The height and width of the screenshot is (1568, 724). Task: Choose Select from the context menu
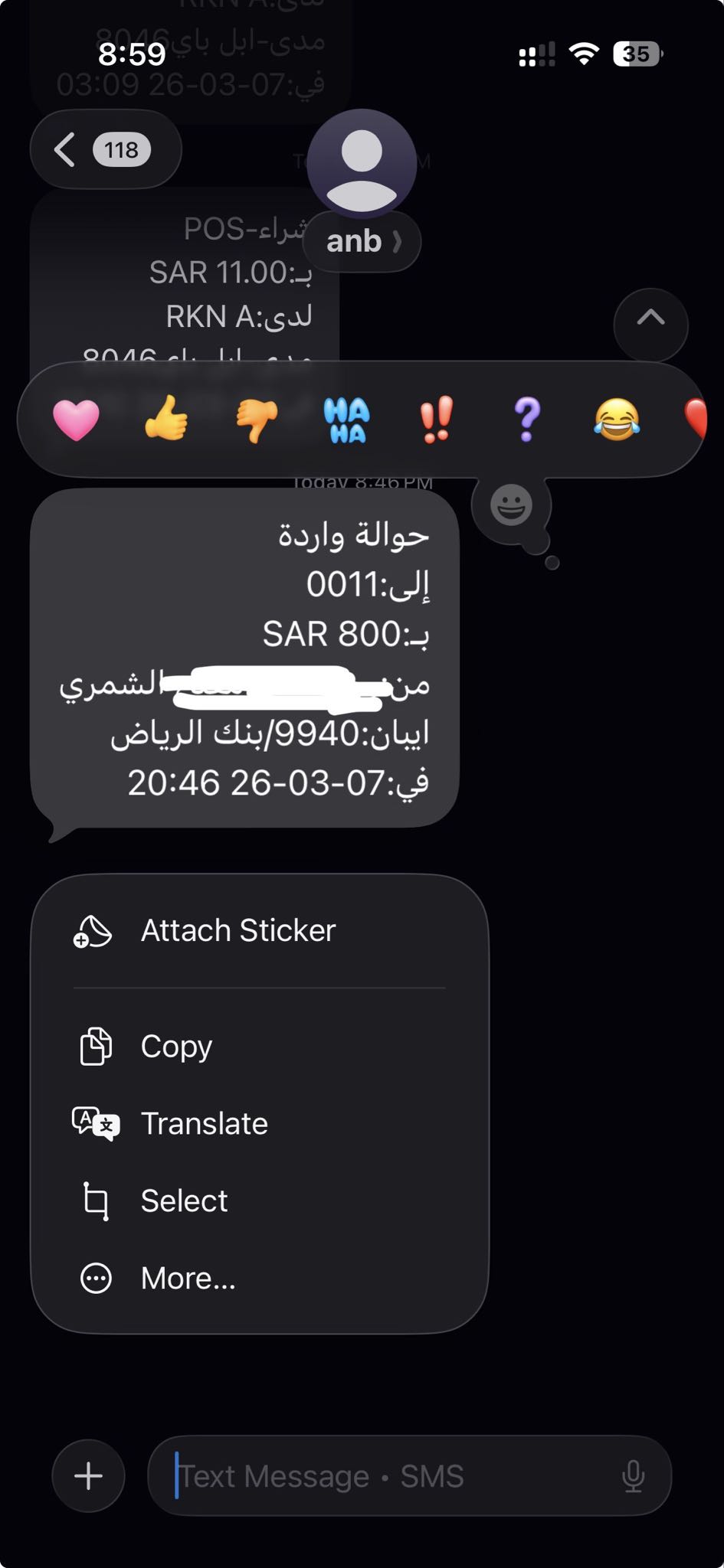(184, 1200)
